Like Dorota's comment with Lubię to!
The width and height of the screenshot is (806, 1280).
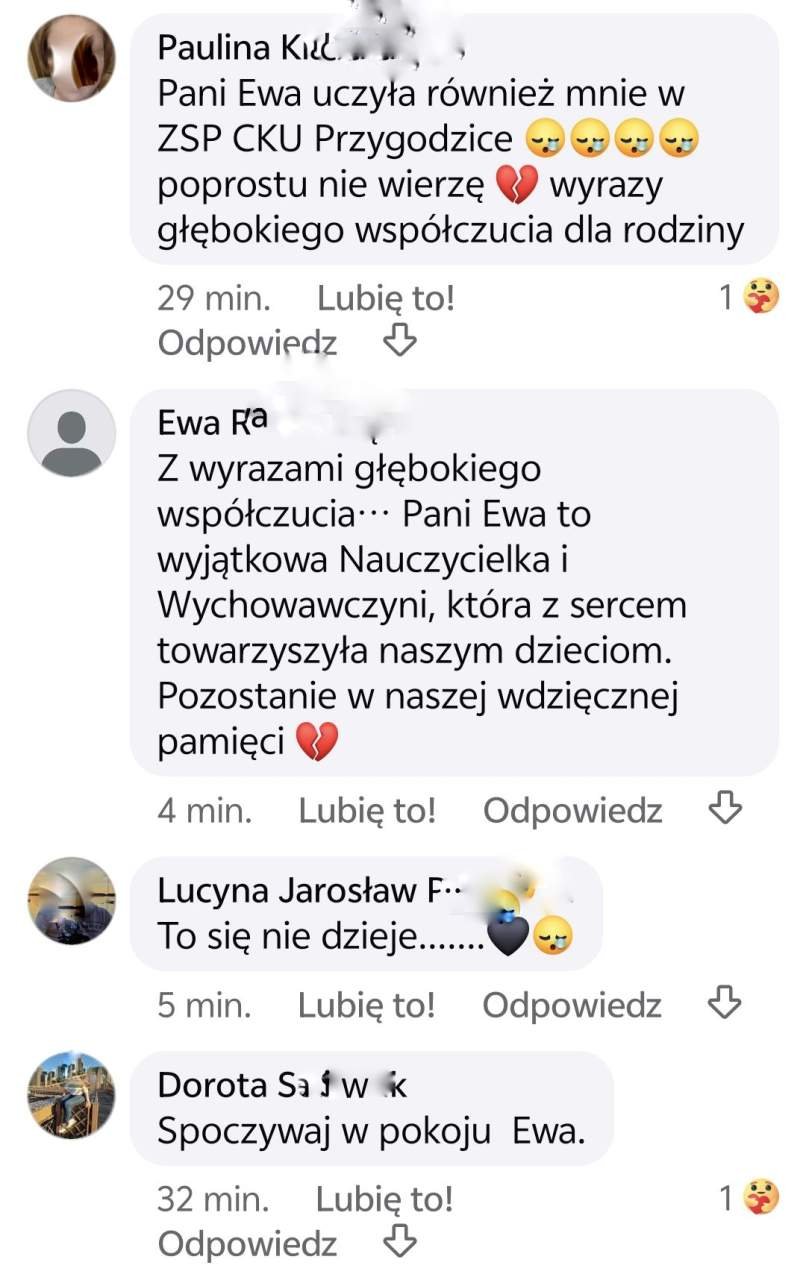384,1198
